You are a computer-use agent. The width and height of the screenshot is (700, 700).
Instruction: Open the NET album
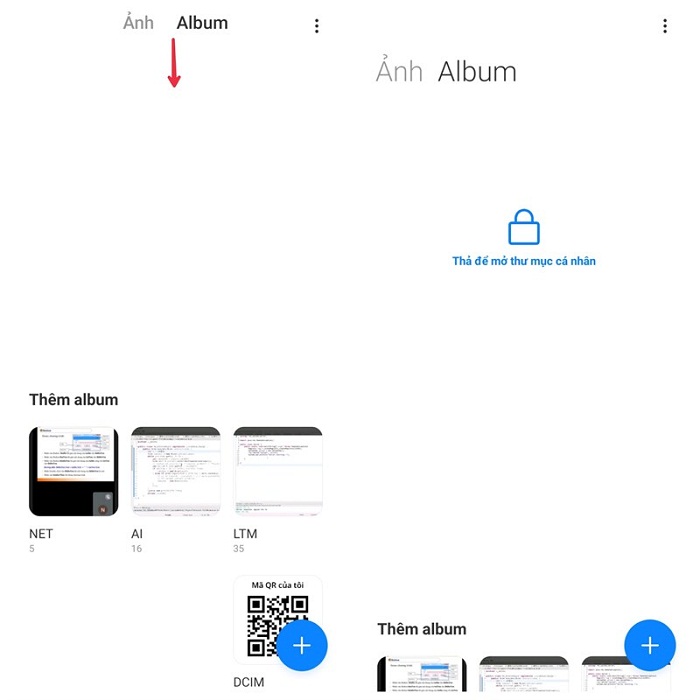coord(73,471)
